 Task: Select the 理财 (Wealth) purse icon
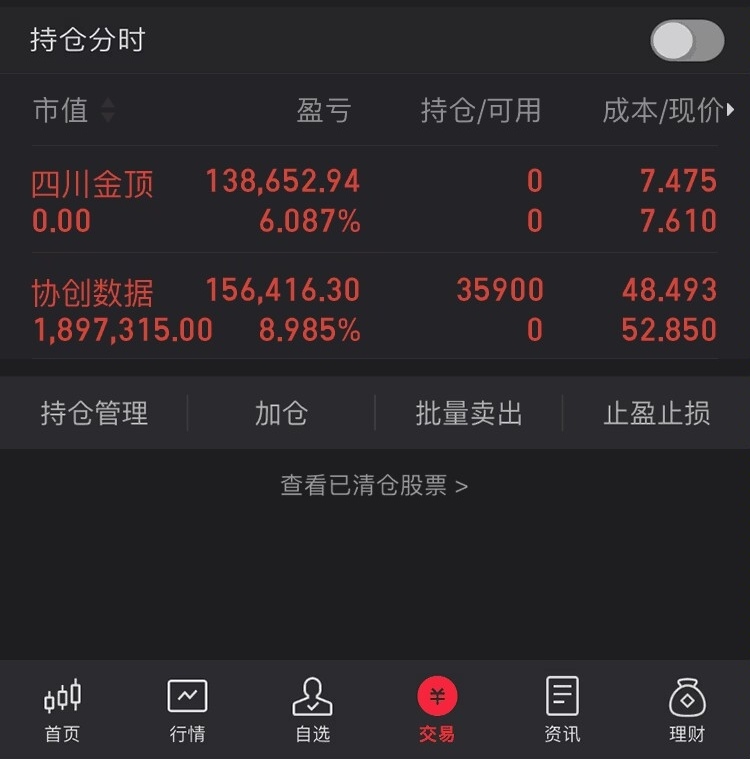point(687,694)
